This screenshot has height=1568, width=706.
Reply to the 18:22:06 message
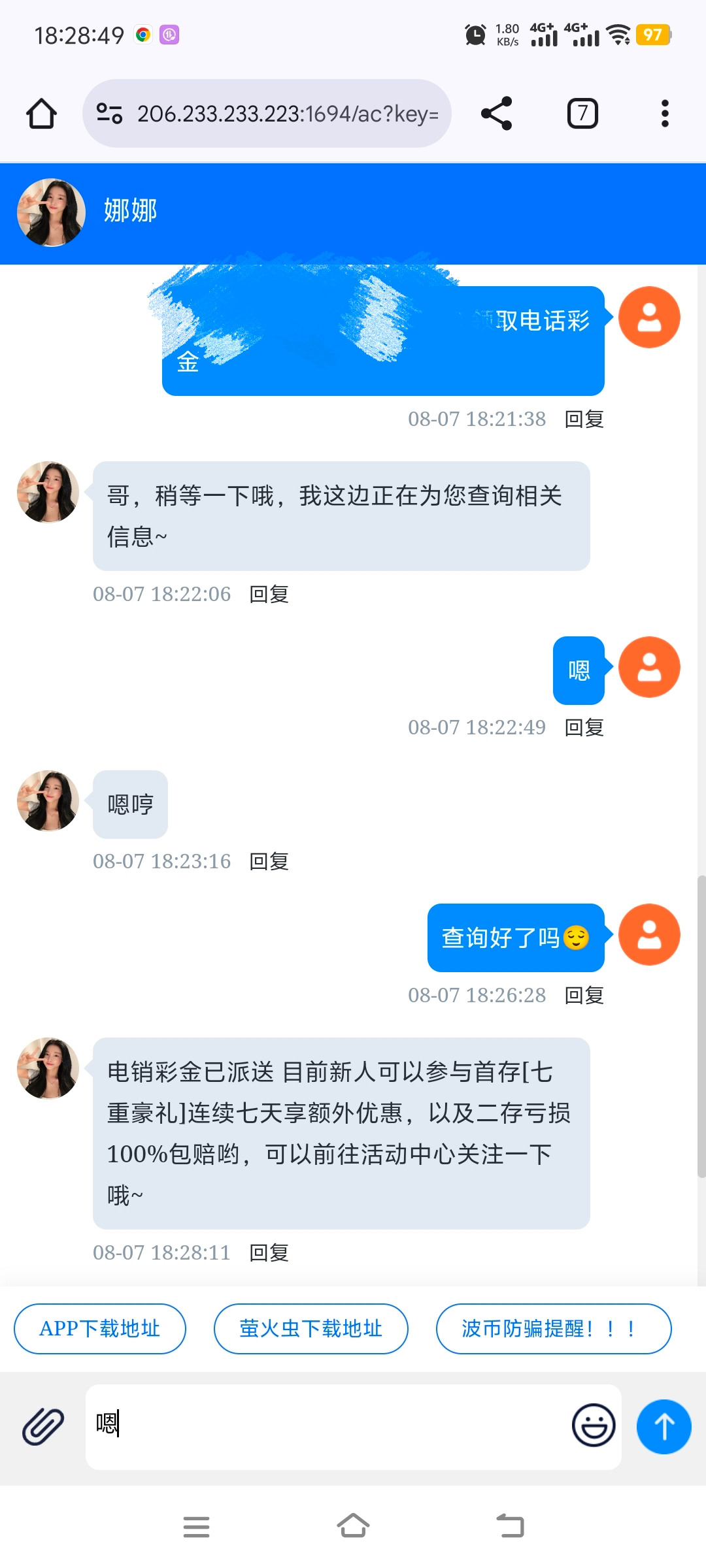pyautogui.click(x=269, y=594)
